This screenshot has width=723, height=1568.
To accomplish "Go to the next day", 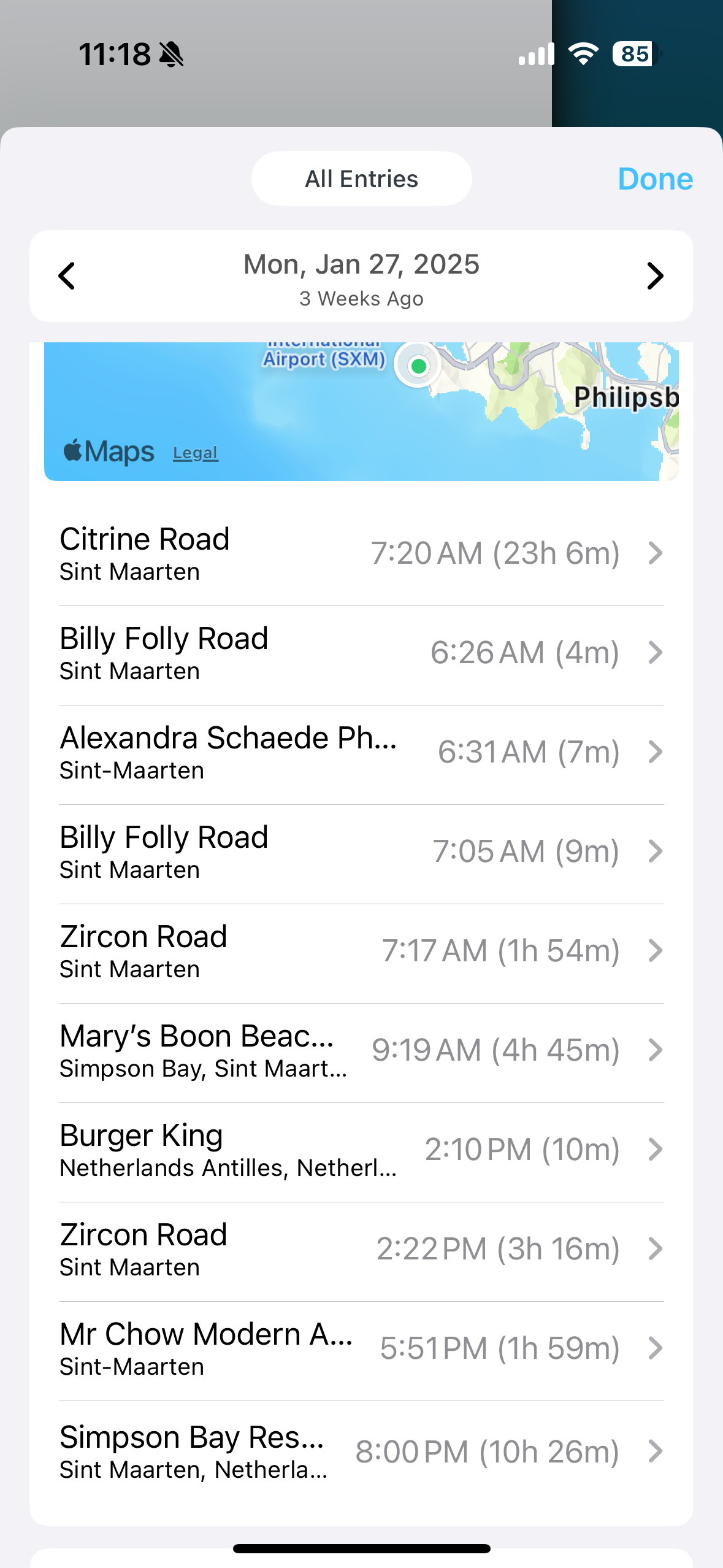I will tap(656, 276).
